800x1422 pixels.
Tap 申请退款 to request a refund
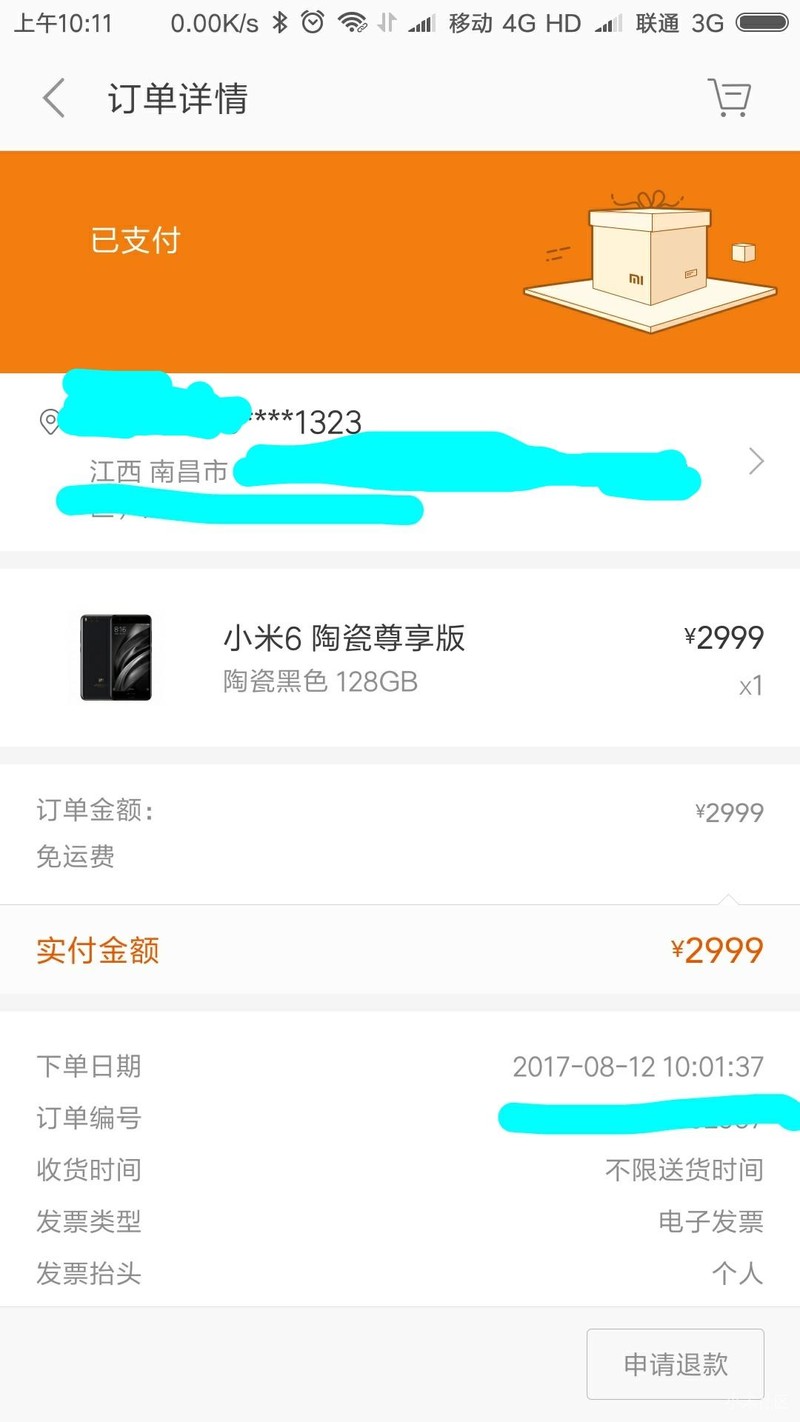click(675, 1364)
